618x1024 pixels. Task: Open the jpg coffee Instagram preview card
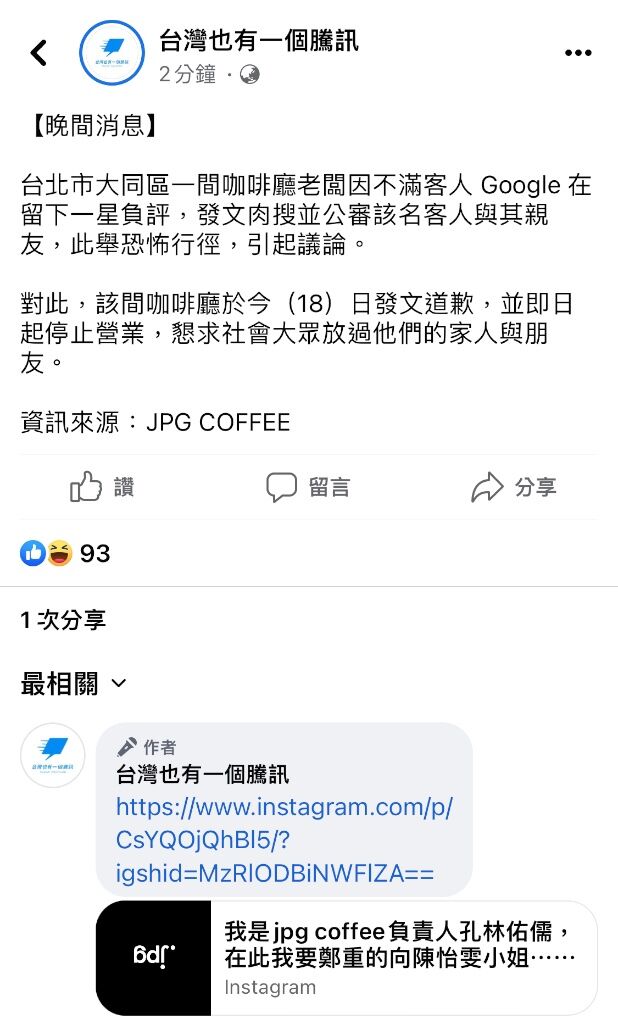click(346, 958)
